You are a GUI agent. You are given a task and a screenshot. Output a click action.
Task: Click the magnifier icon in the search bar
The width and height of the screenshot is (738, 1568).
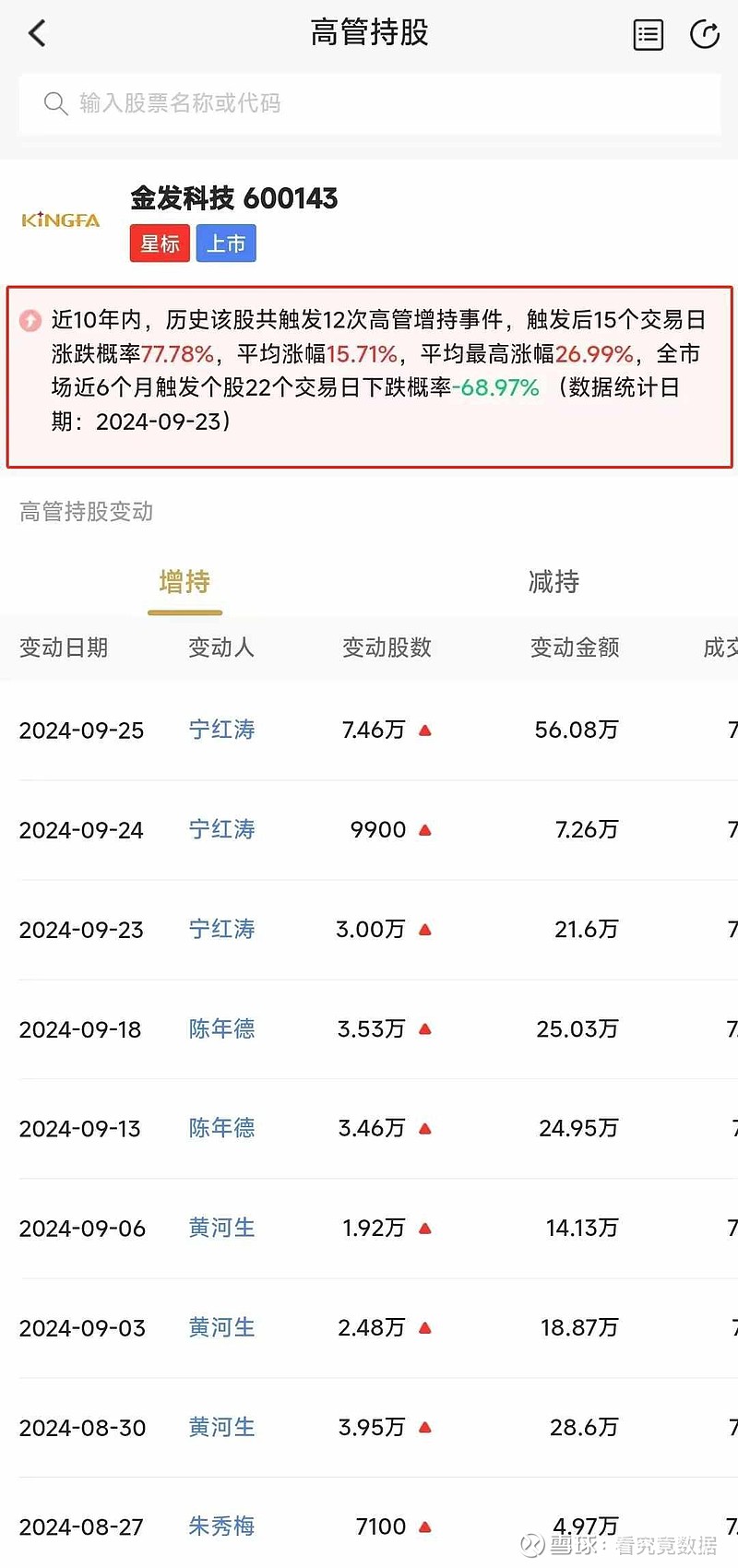point(55,103)
